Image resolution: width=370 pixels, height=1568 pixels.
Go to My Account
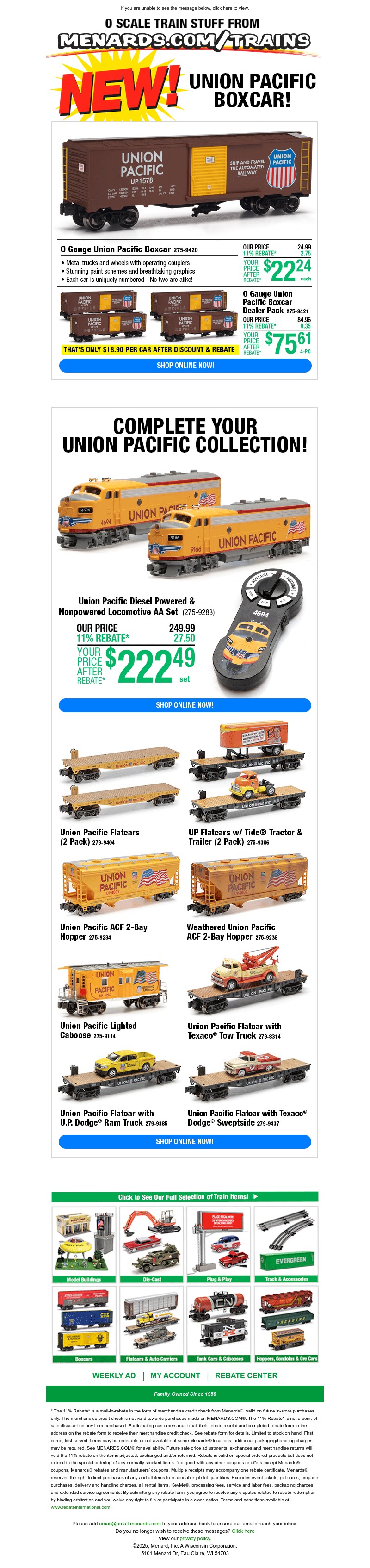coord(175,1375)
